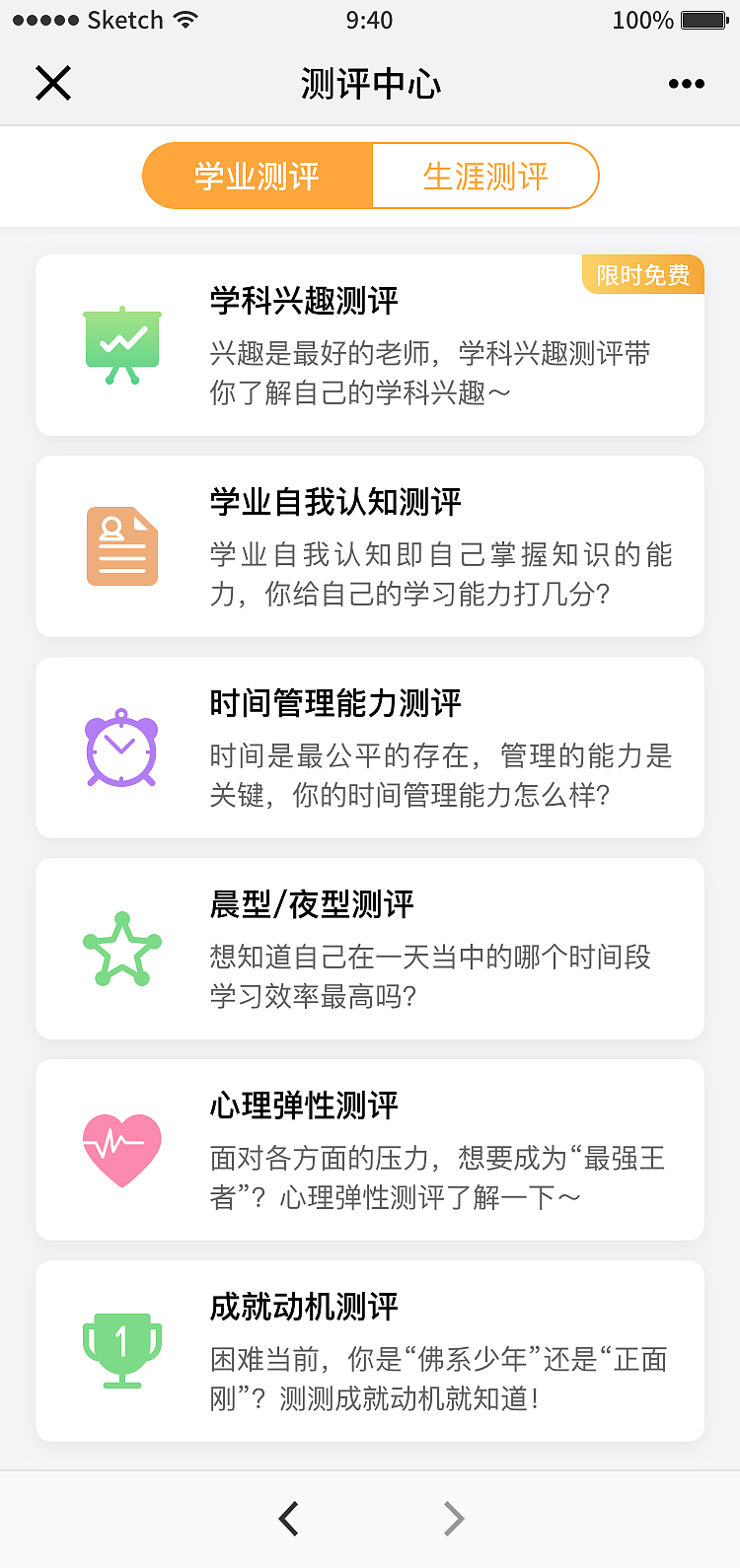Click the purple alarm clock icon

(121, 747)
